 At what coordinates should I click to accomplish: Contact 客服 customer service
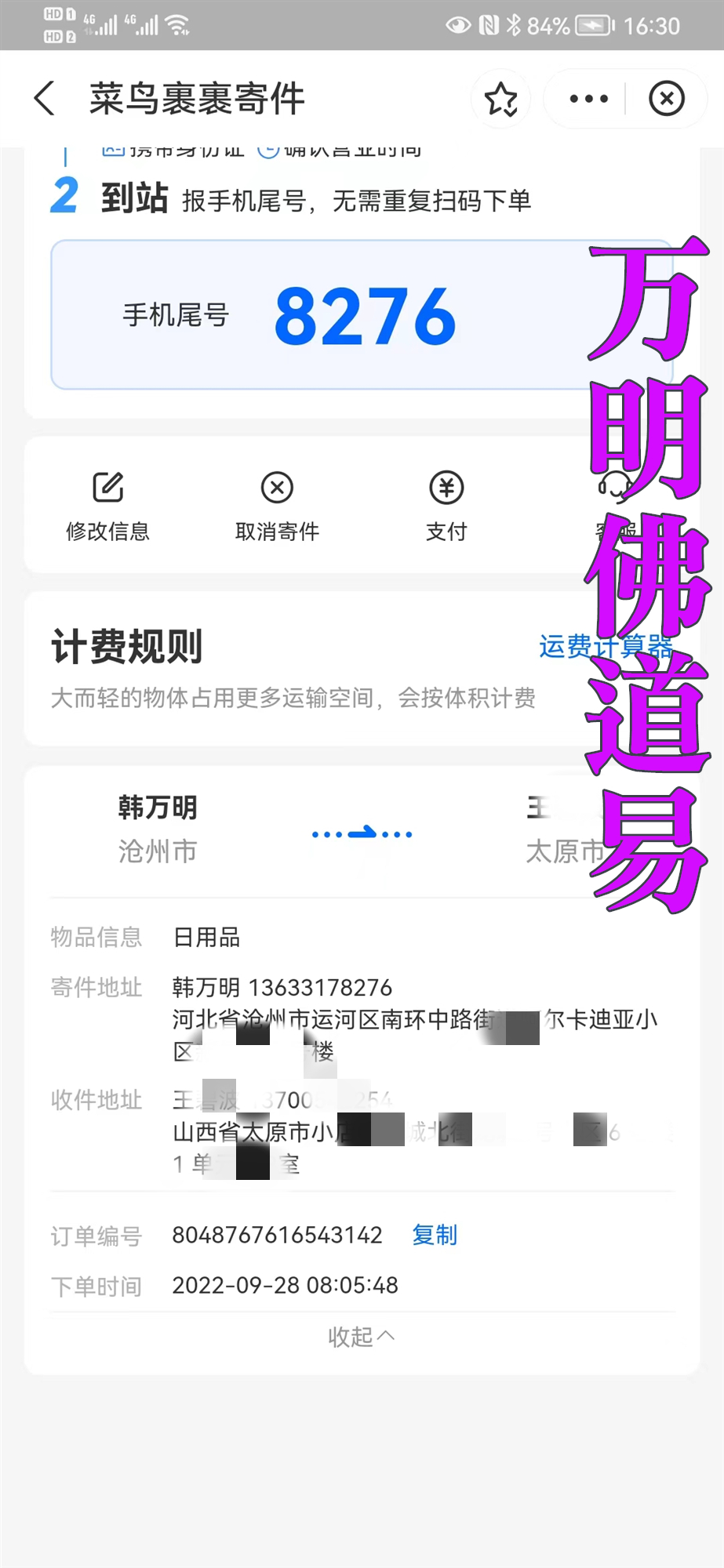[x=616, y=507]
